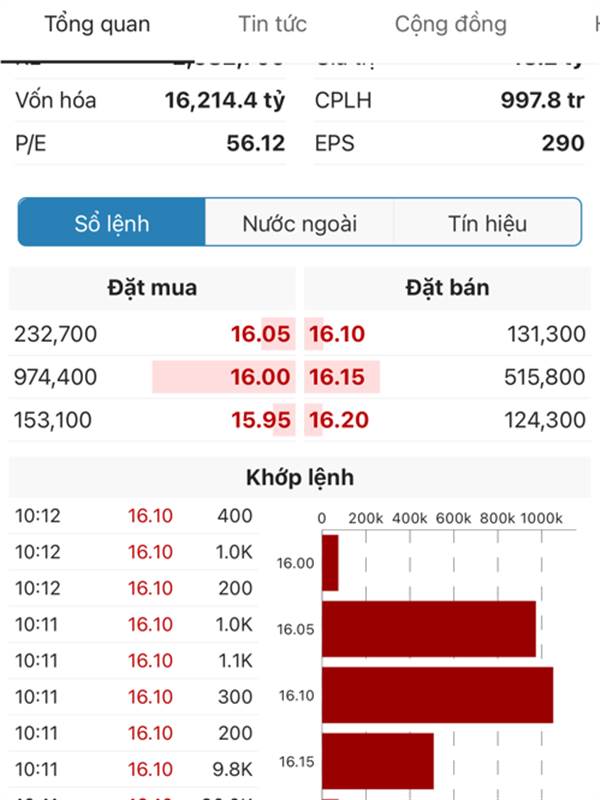This screenshot has width=600, height=800.
Task: Switch to the Tín hiệu segment
Action: tap(487, 223)
